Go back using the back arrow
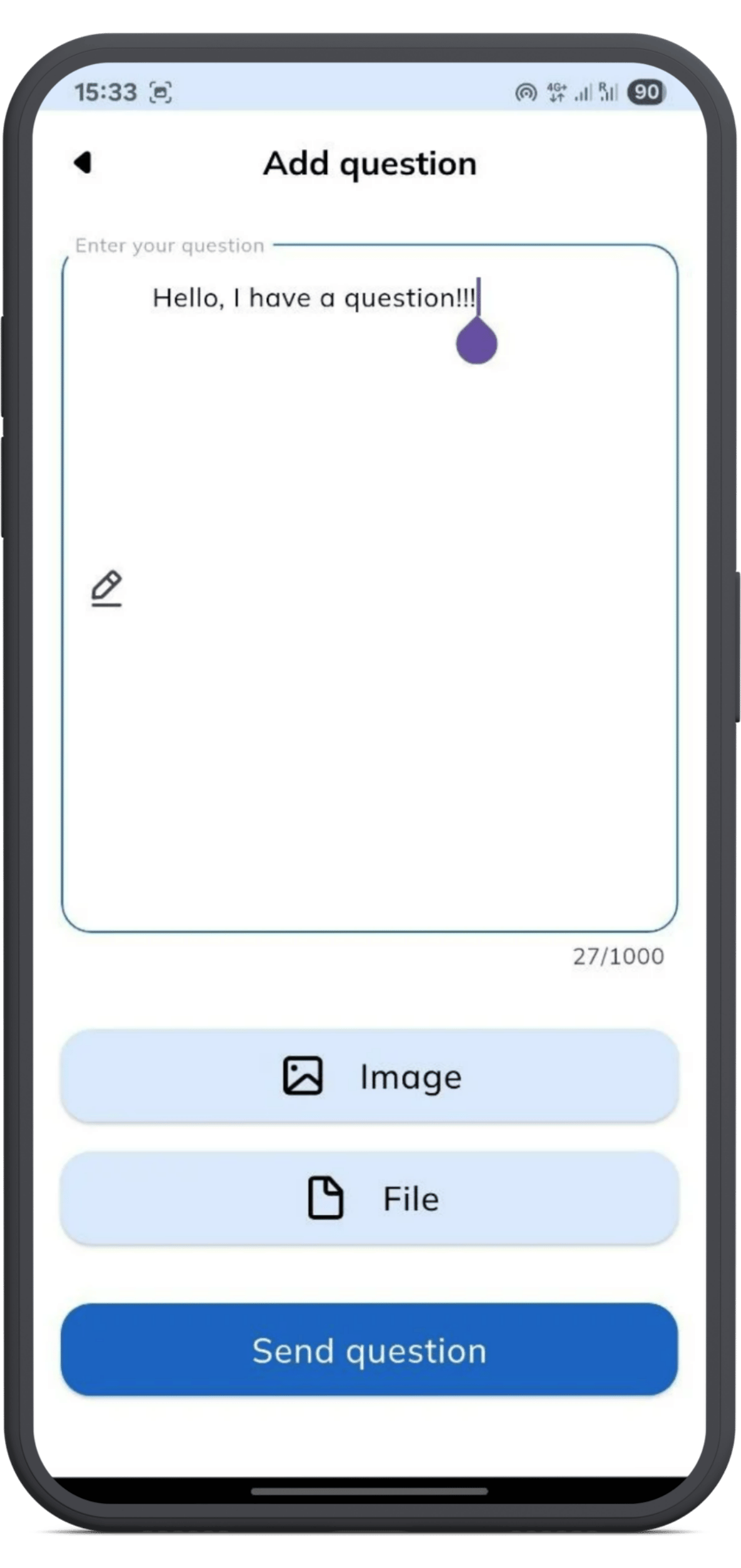Viewport: 741px width, 1568px height. (x=83, y=162)
